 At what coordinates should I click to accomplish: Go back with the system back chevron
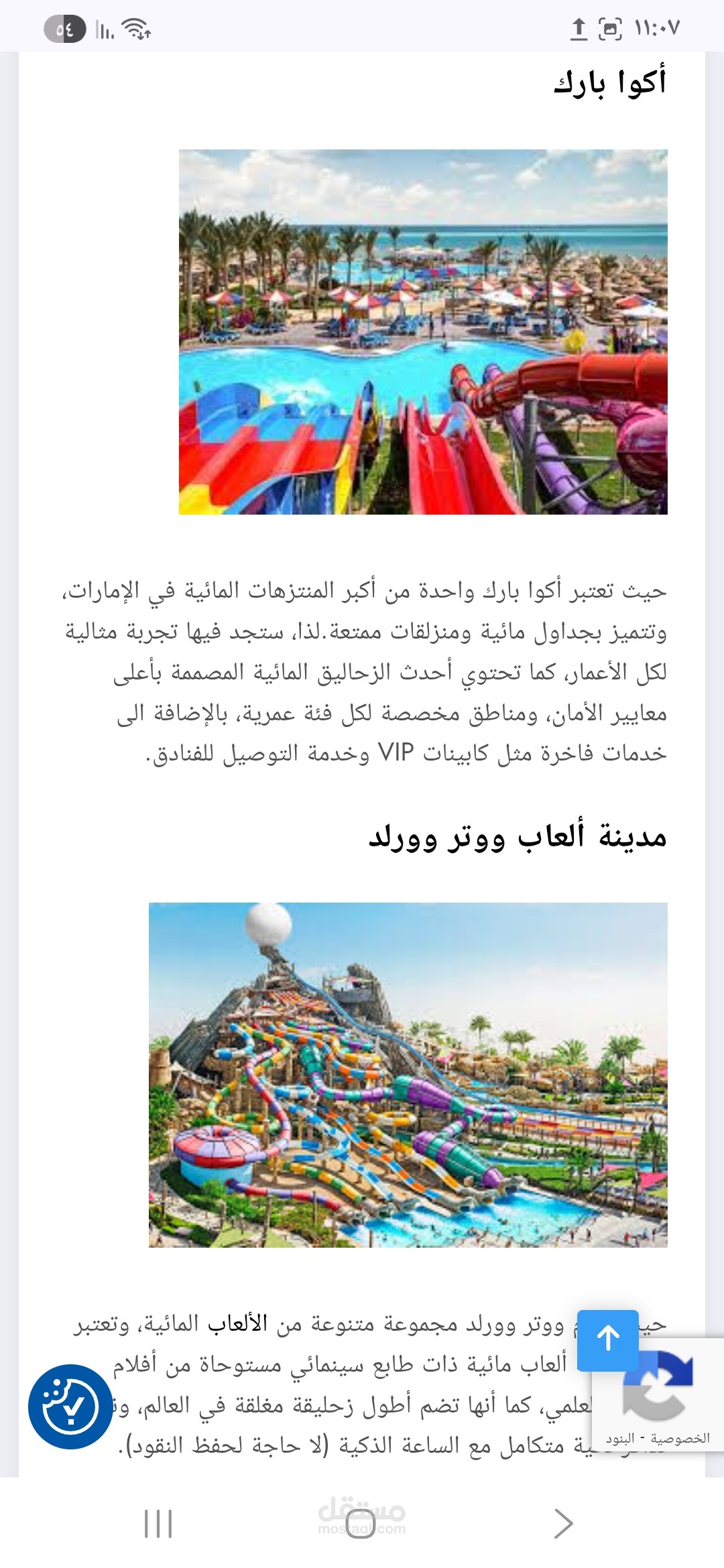point(563,1524)
